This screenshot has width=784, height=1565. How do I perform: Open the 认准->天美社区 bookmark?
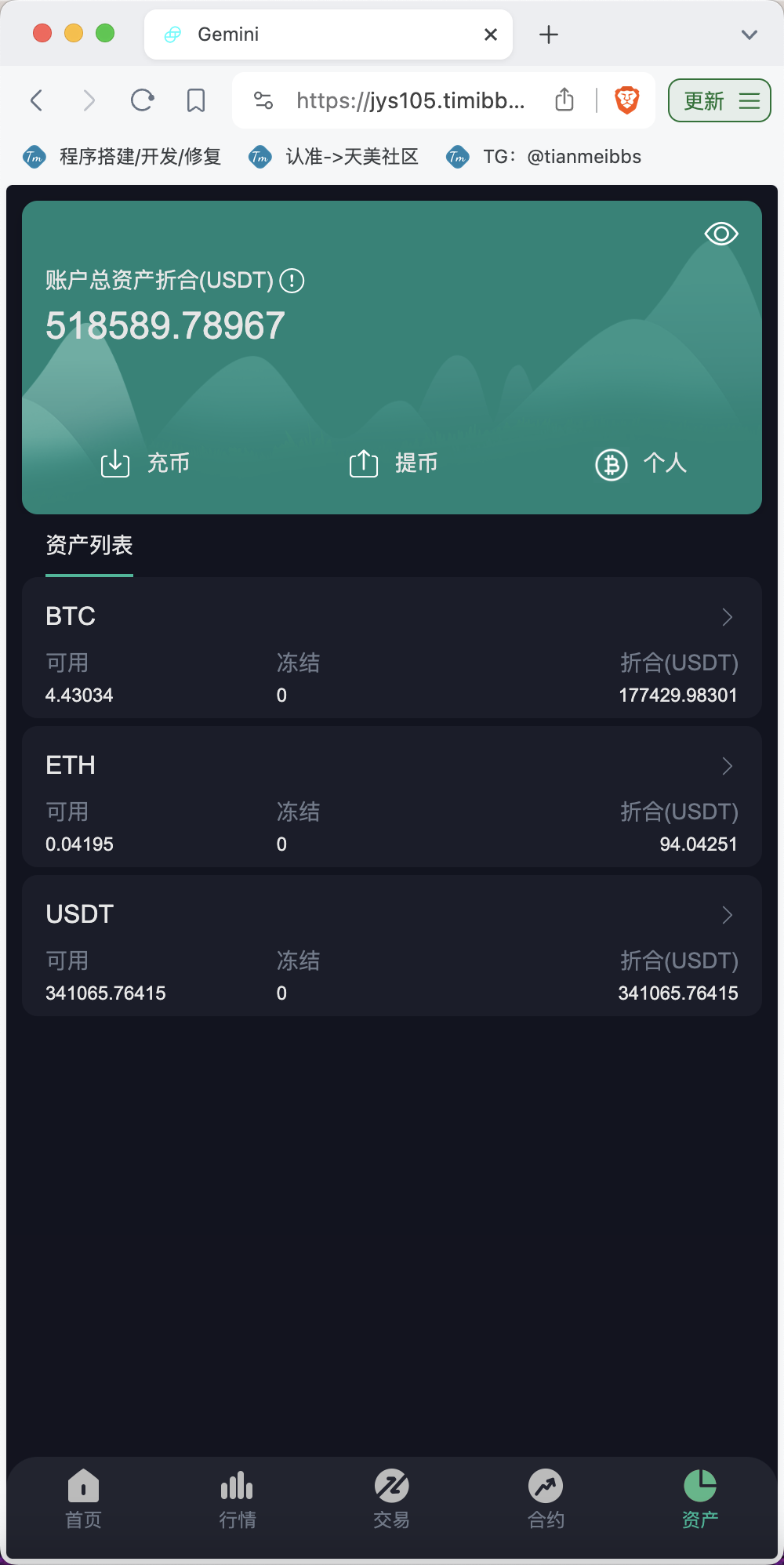pyautogui.click(x=334, y=157)
